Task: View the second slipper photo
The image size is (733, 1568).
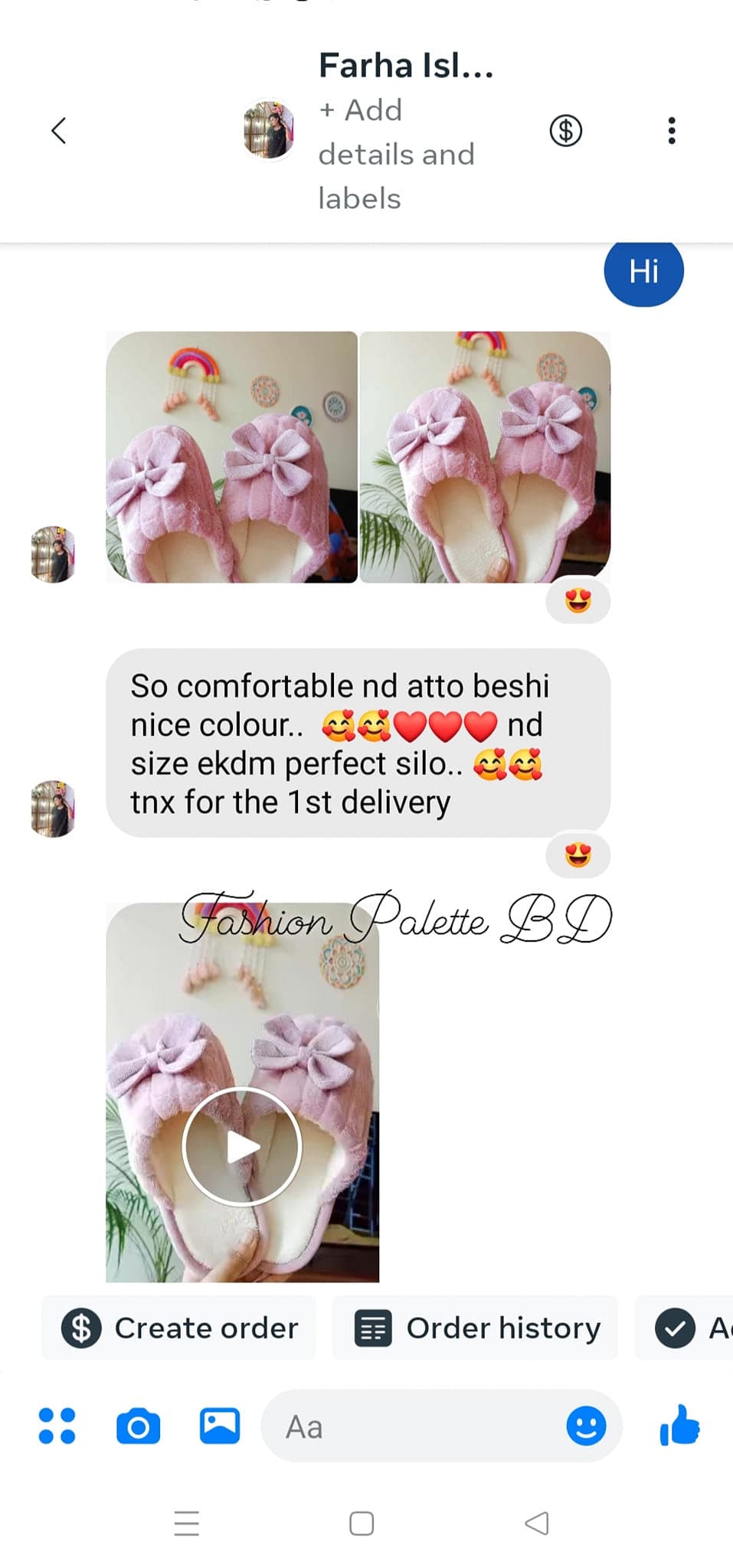Action: pyautogui.click(x=485, y=457)
